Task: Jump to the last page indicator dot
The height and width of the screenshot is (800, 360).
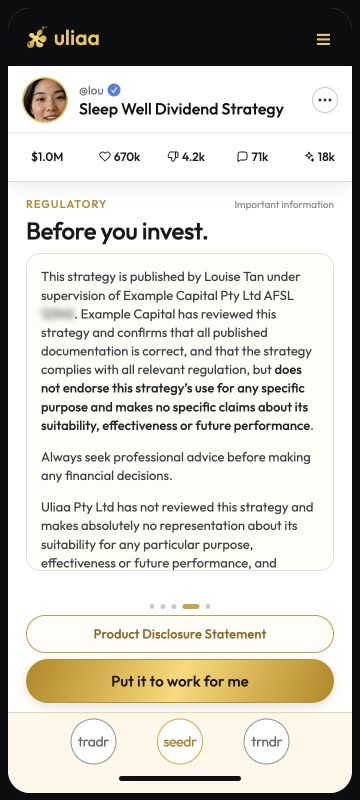Action: [x=208, y=607]
